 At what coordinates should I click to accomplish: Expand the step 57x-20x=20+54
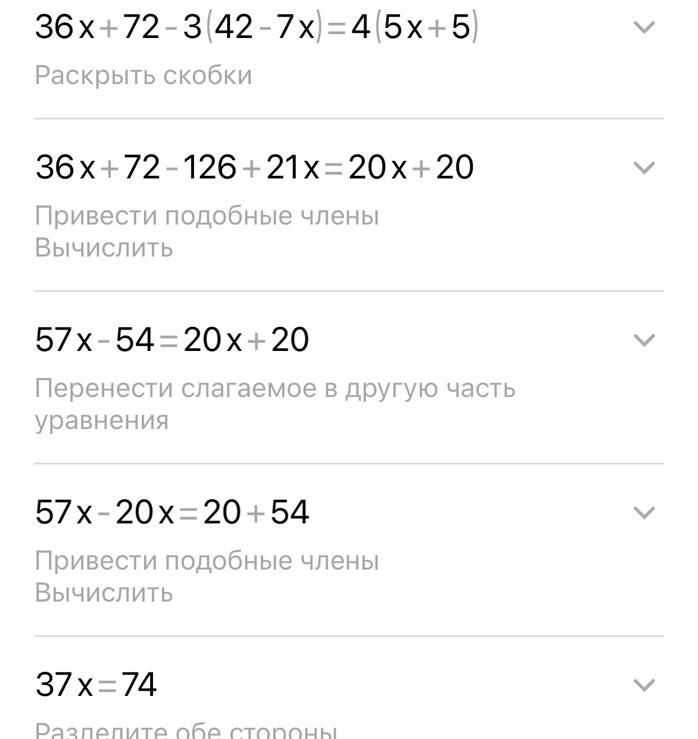point(645,513)
